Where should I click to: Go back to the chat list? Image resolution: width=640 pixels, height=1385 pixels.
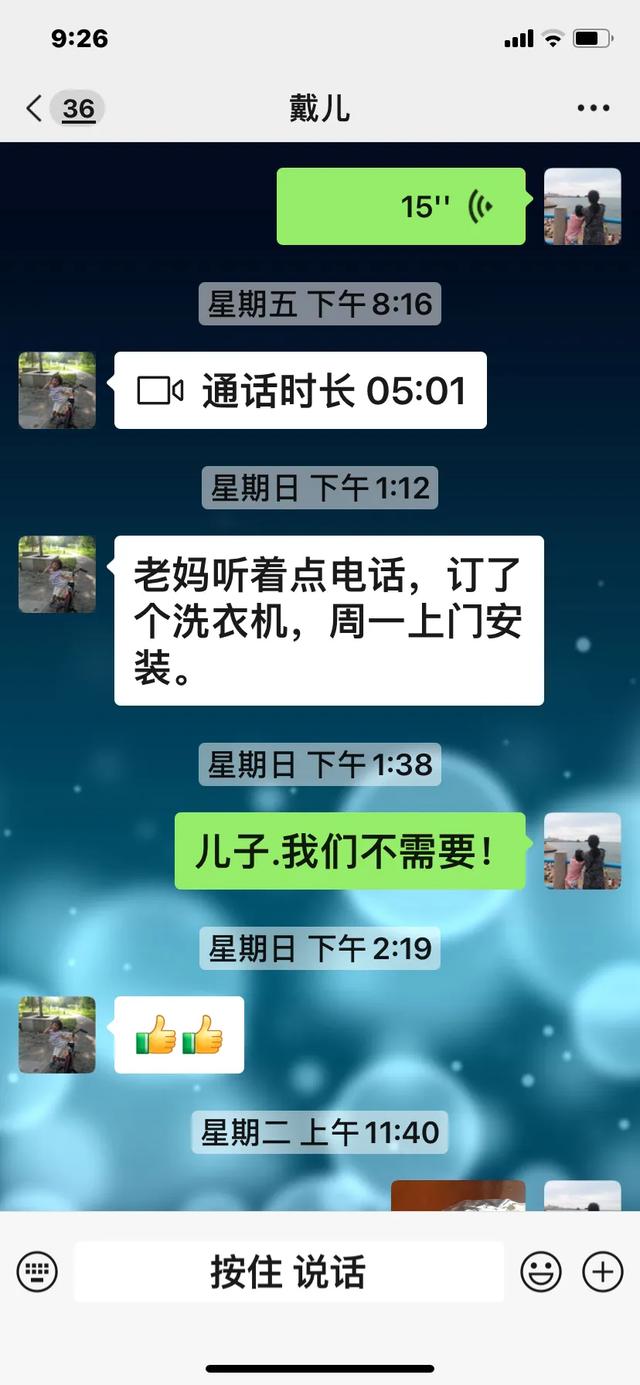point(36,108)
